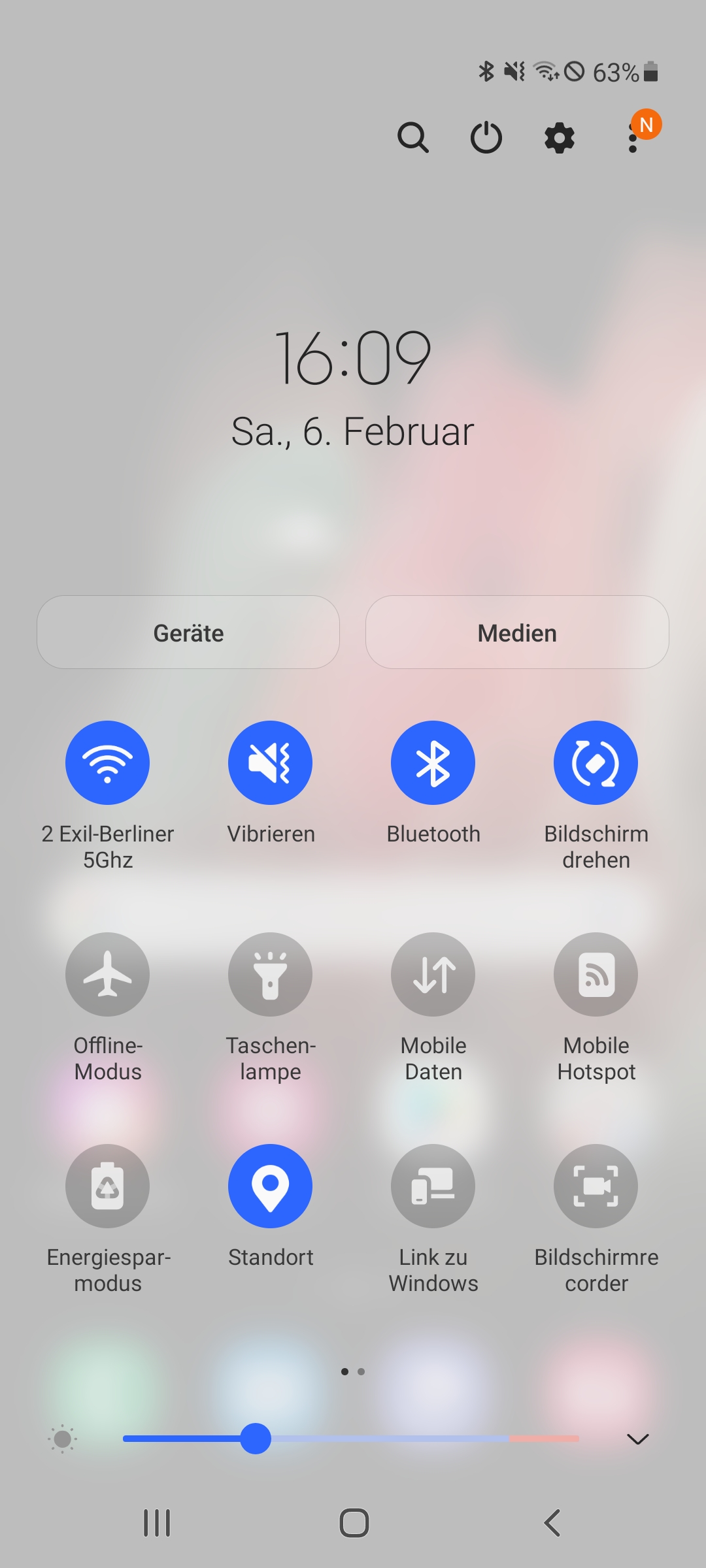
Task: Enable Energiesparmodus
Action: pos(108,1186)
